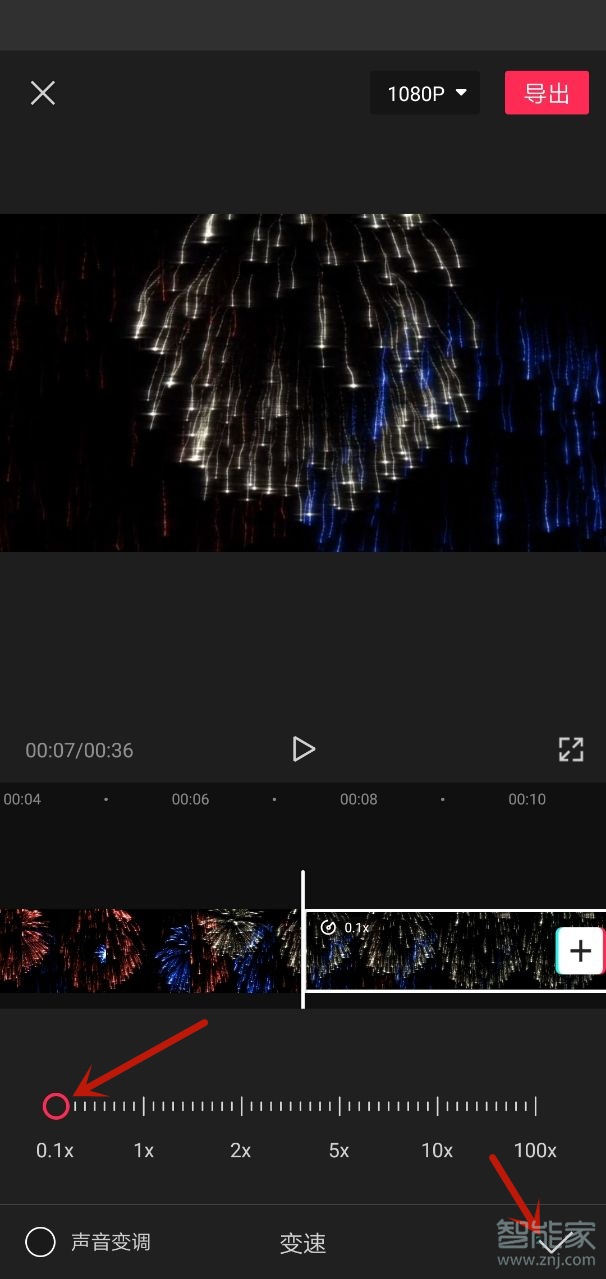This screenshot has height=1279, width=606.
Task: Add a new clip with plus button
Action: pyautogui.click(x=580, y=950)
